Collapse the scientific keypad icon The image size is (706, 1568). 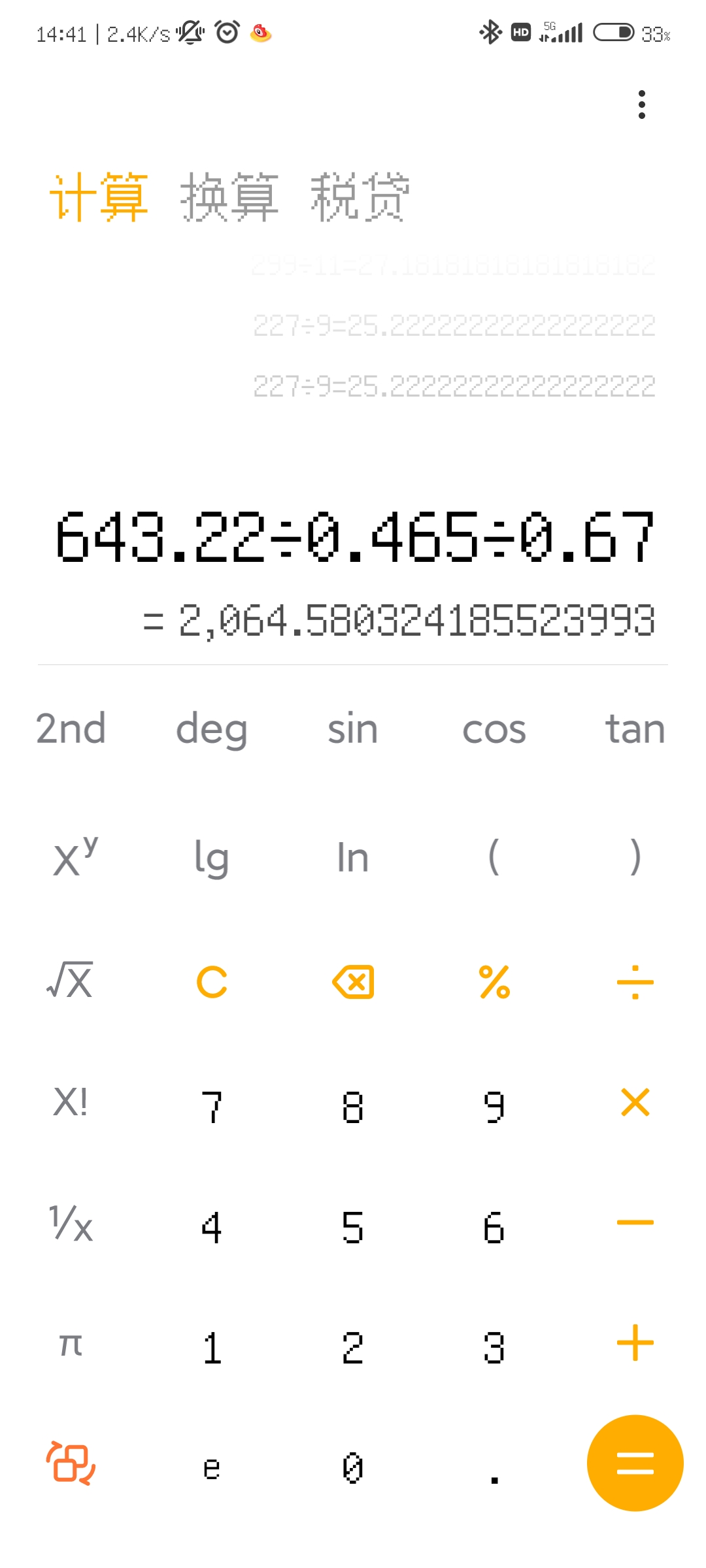coord(71,1463)
